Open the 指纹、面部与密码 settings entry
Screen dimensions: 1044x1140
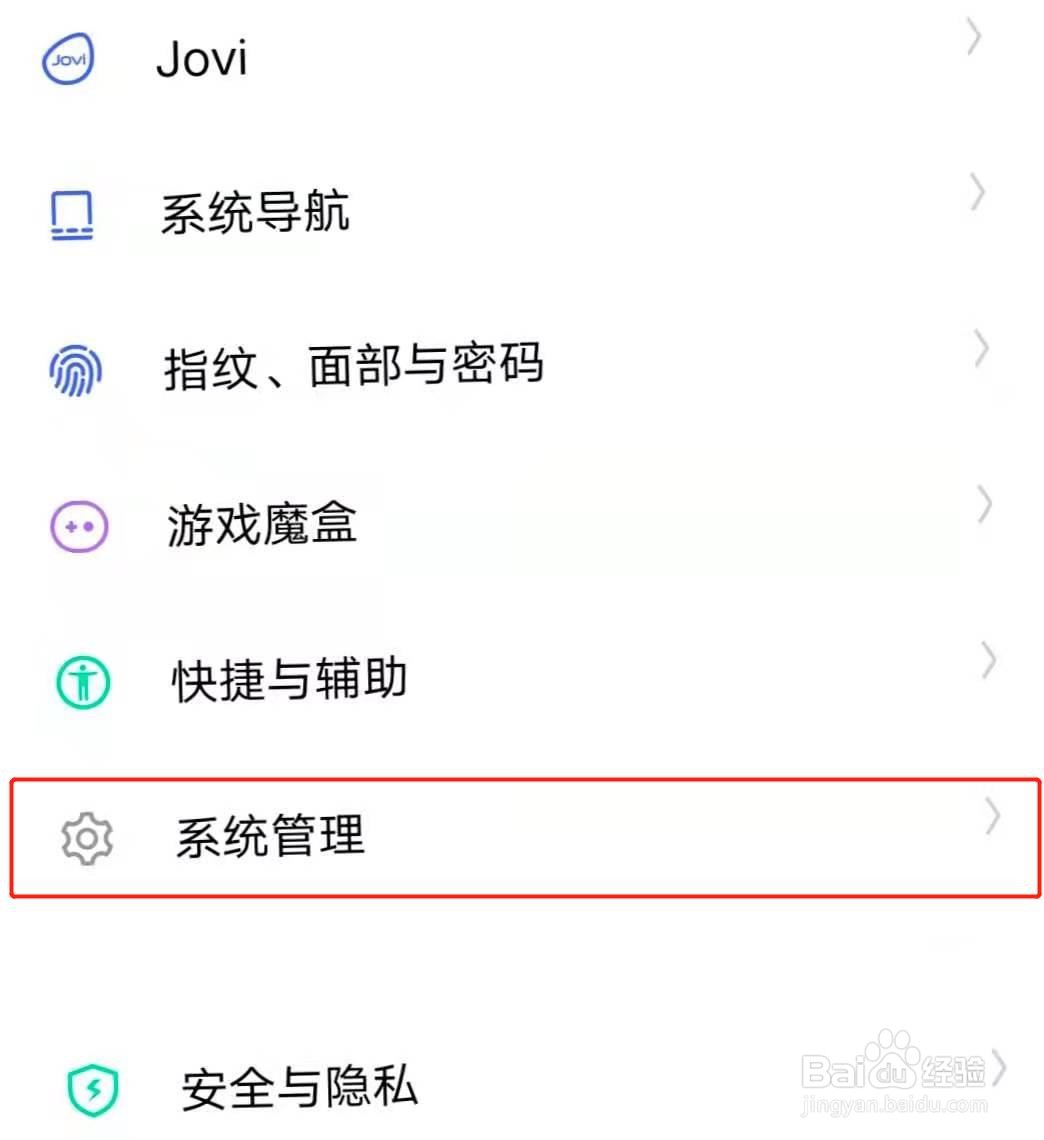pyautogui.click(x=355, y=366)
